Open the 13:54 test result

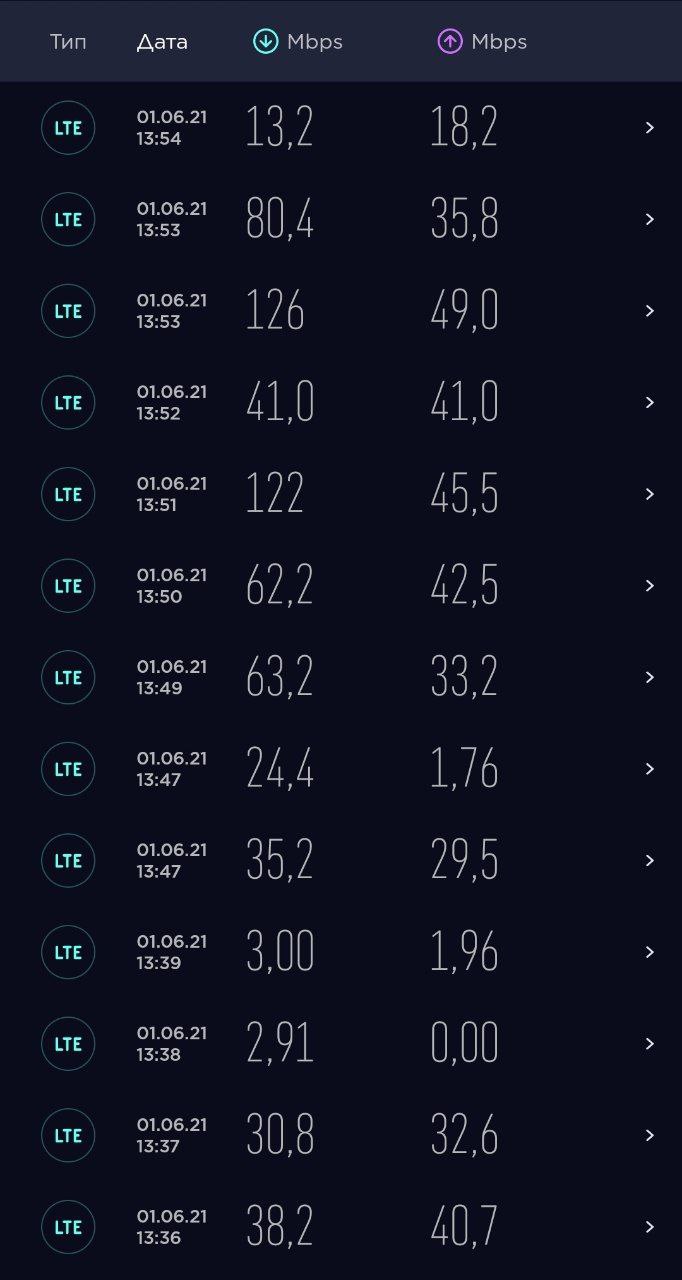pyautogui.click(x=341, y=128)
